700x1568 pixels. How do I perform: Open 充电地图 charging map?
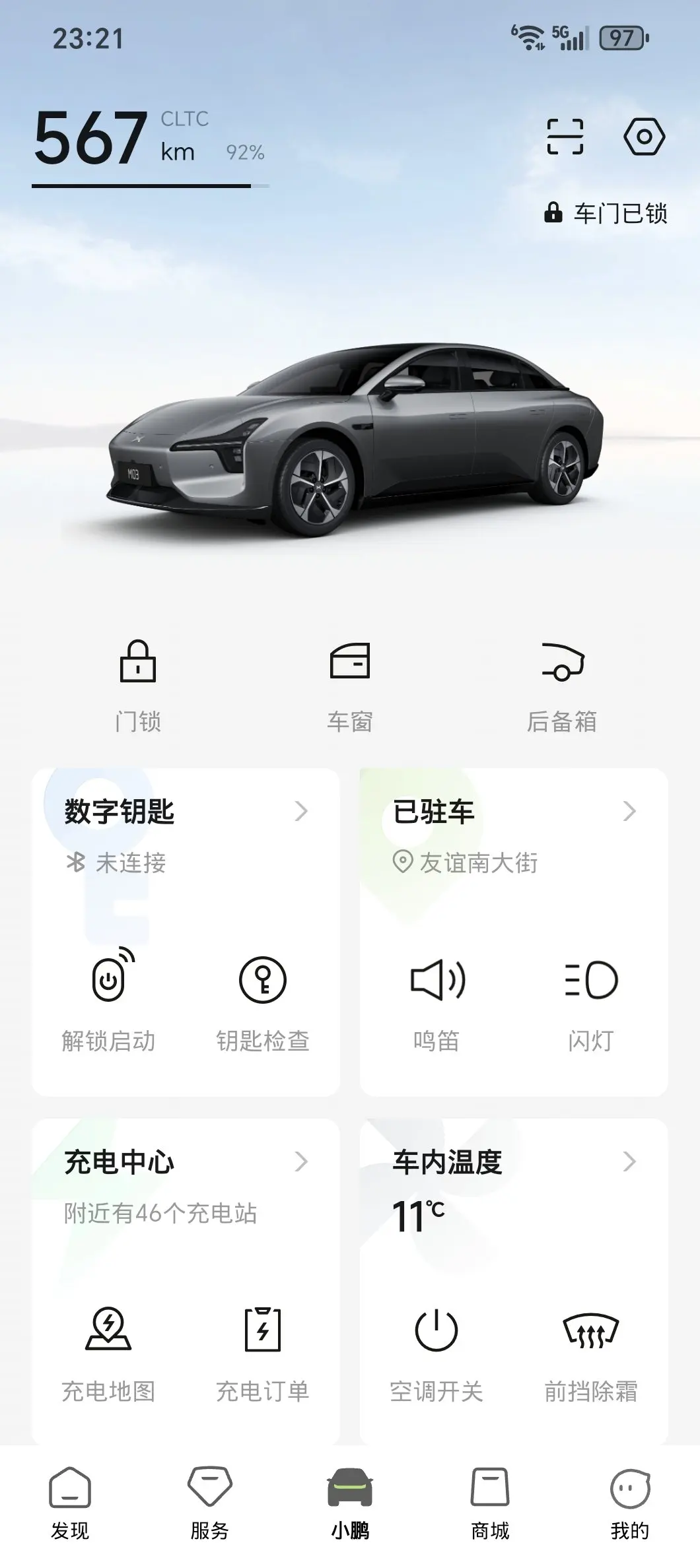108,1353
